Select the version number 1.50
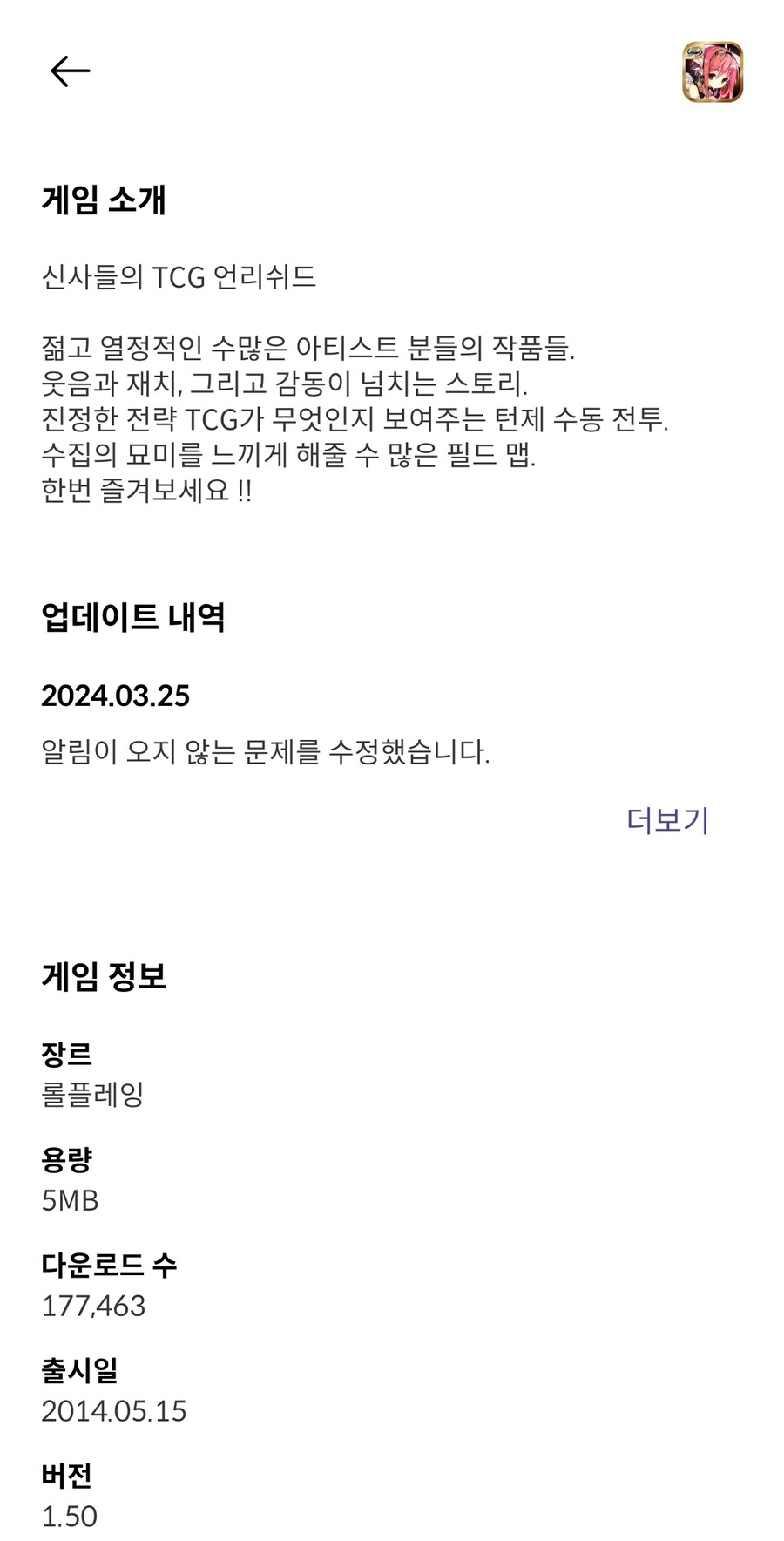The height and width of the screenshot is (1541, 784). pos(70,1517)
